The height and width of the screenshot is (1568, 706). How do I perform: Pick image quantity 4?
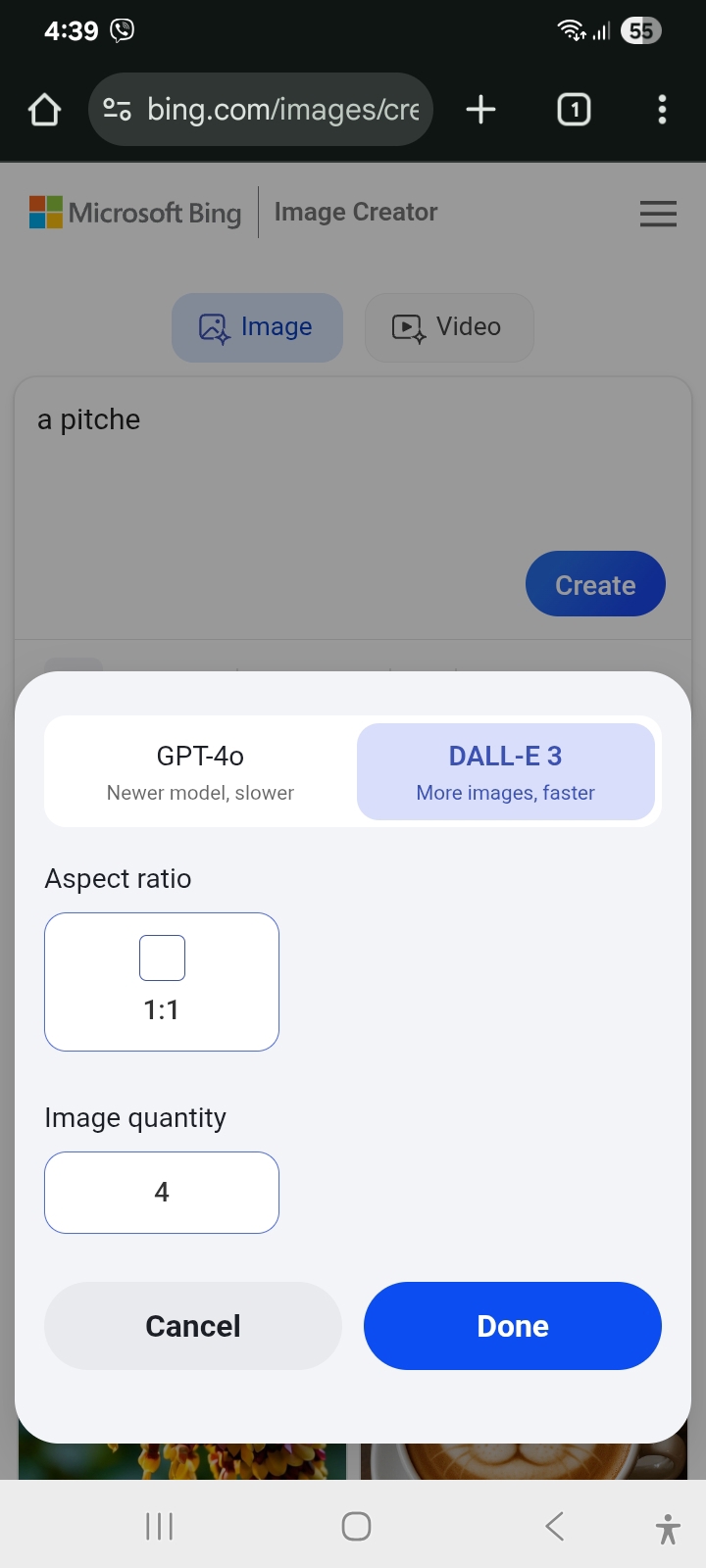[162, 1192]
